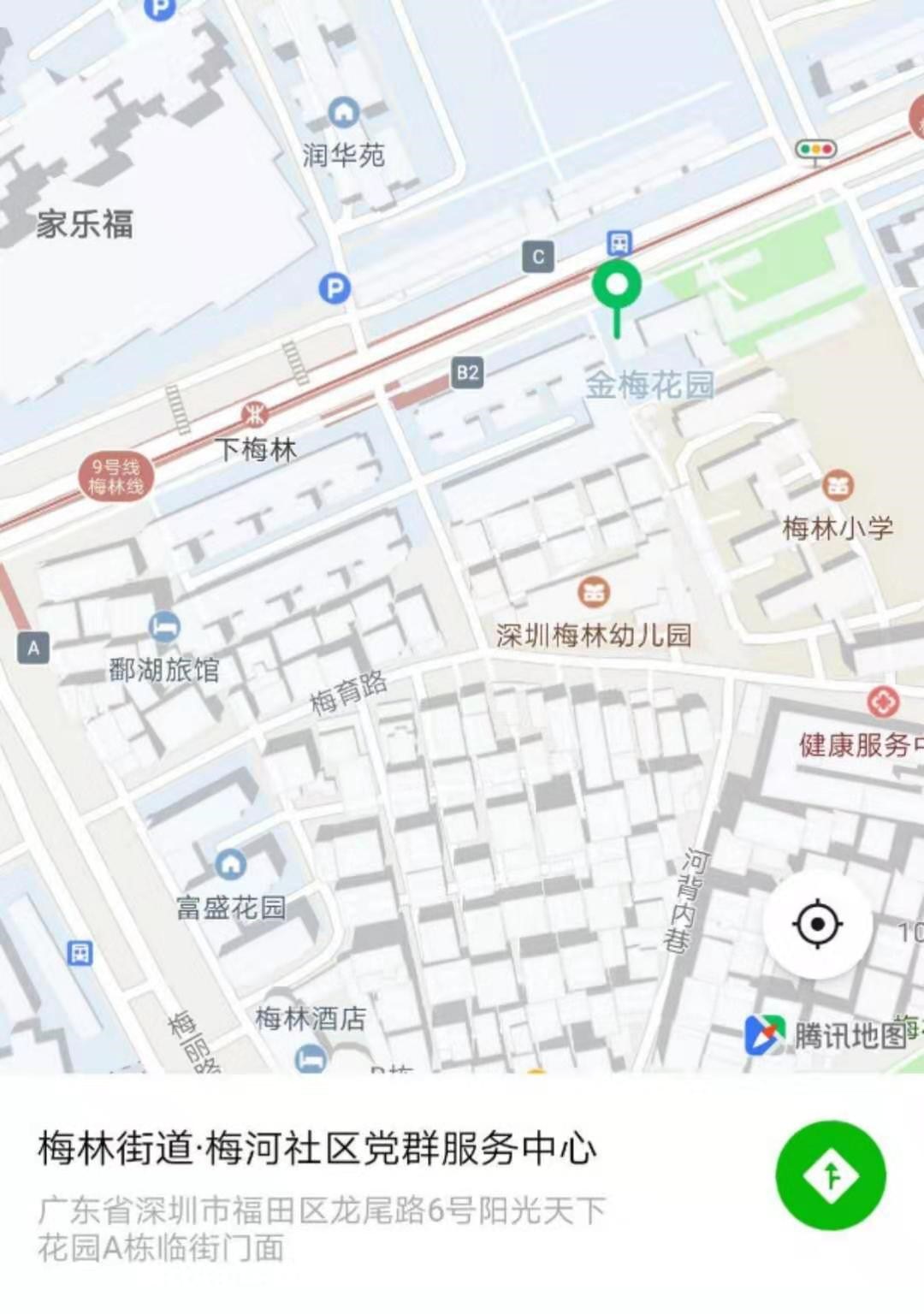Recenter map on my current location
924x1314 pixels.
coord(817,924)
